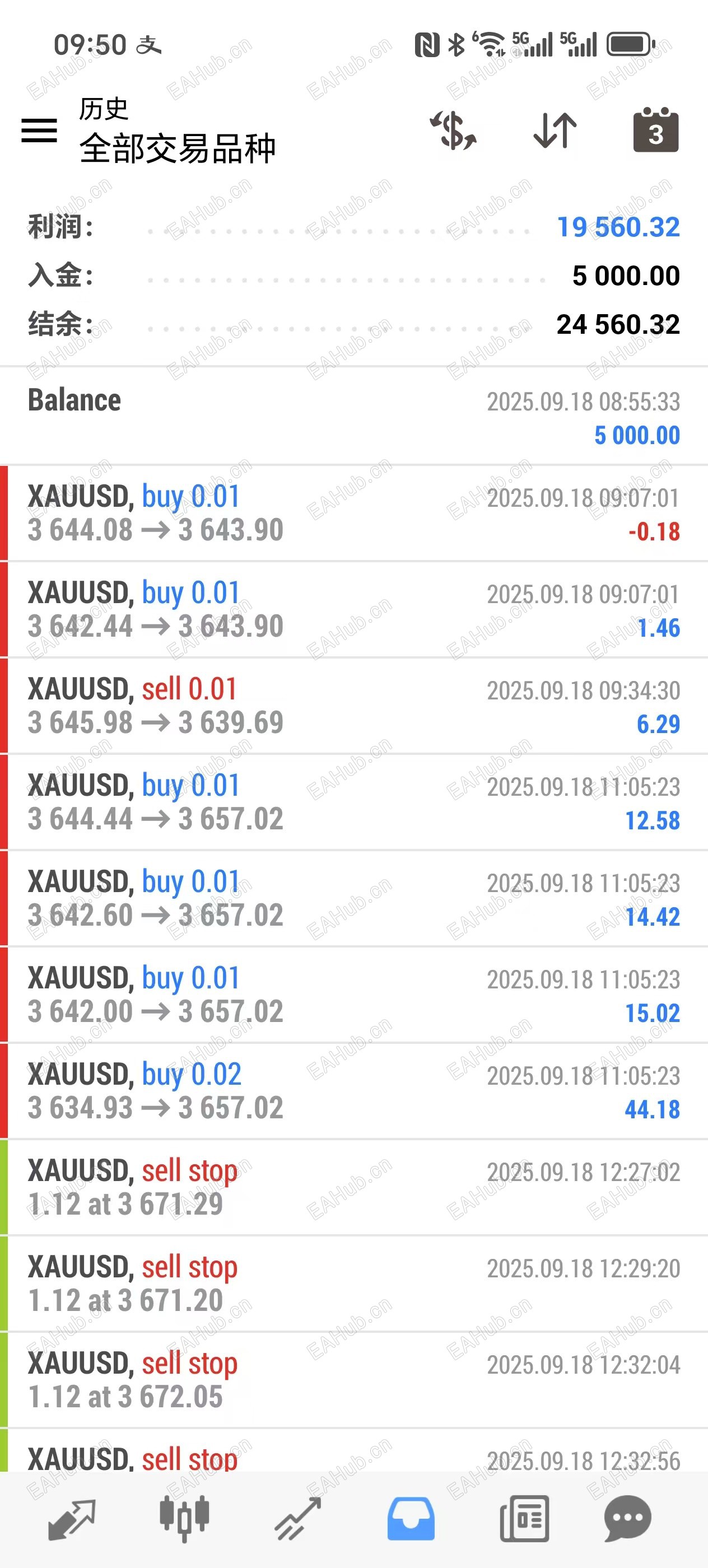Viewport: 708px width, 1568px height.
Task: Open the Messages chat tab
Action: (x=628, y=1519)
